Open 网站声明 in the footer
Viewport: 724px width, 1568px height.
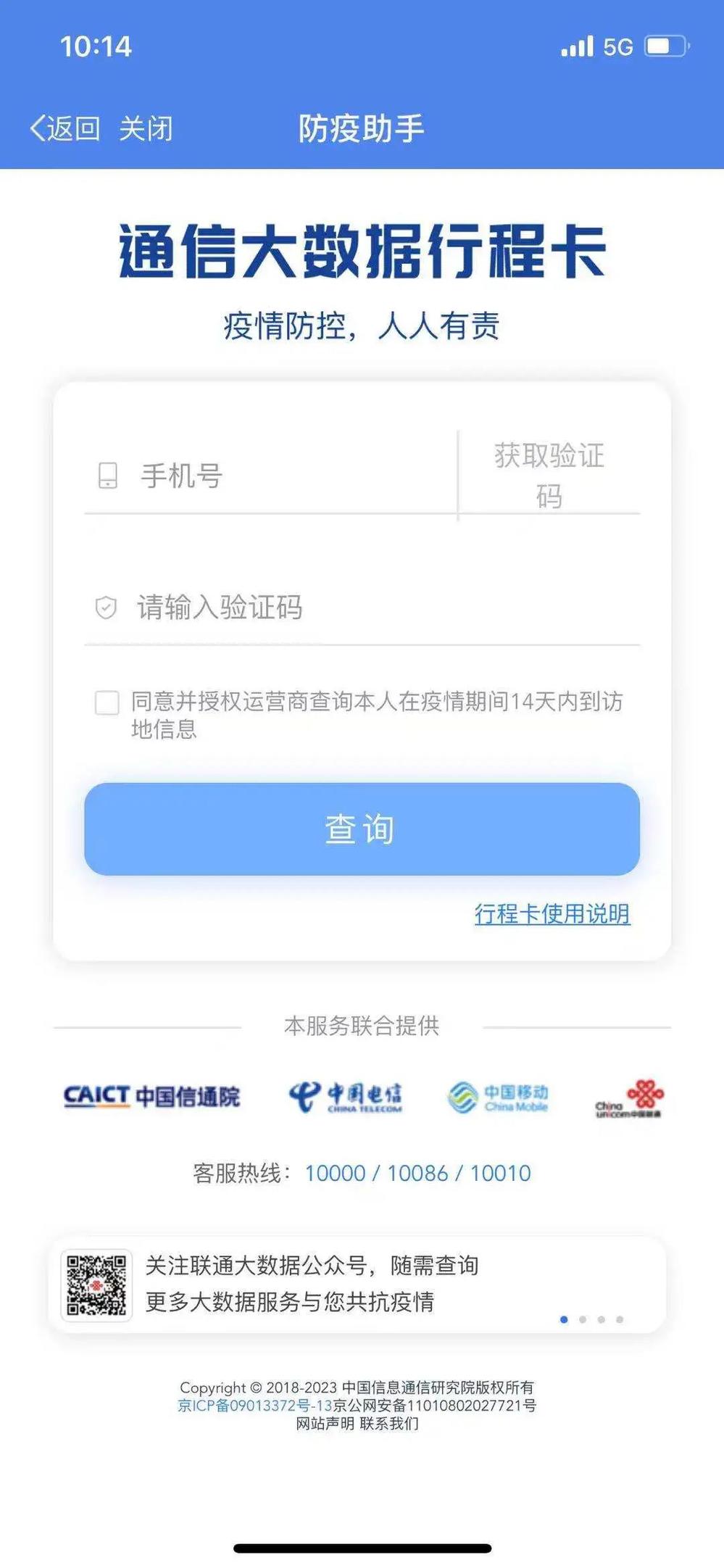pyautogui.click(x=325, y=1423)
